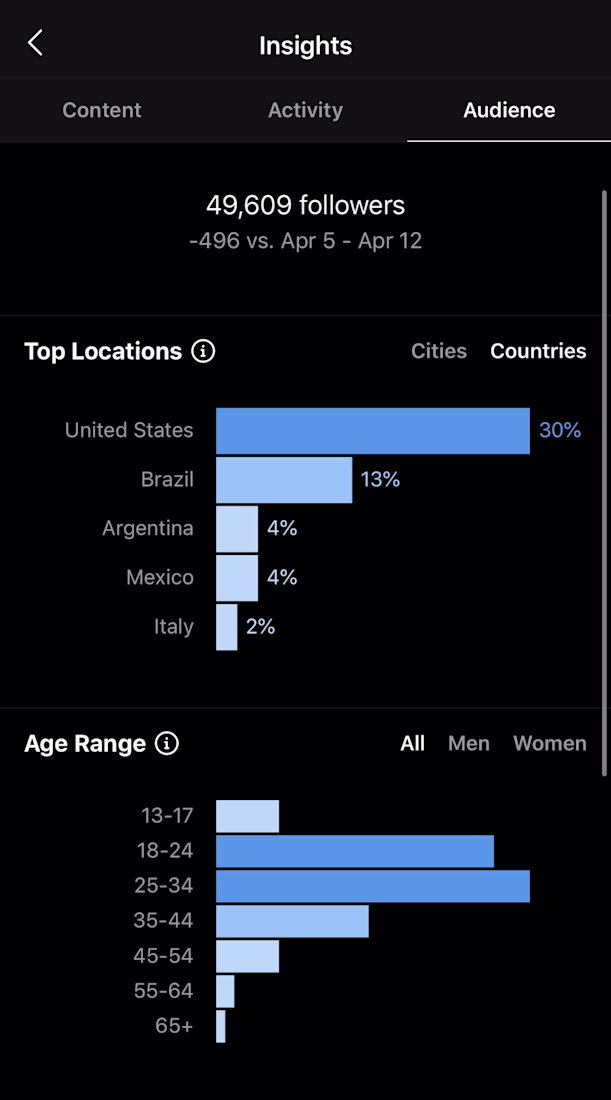Select the Audience tab
Screen dimensions: 611x1100
[509, 110]
